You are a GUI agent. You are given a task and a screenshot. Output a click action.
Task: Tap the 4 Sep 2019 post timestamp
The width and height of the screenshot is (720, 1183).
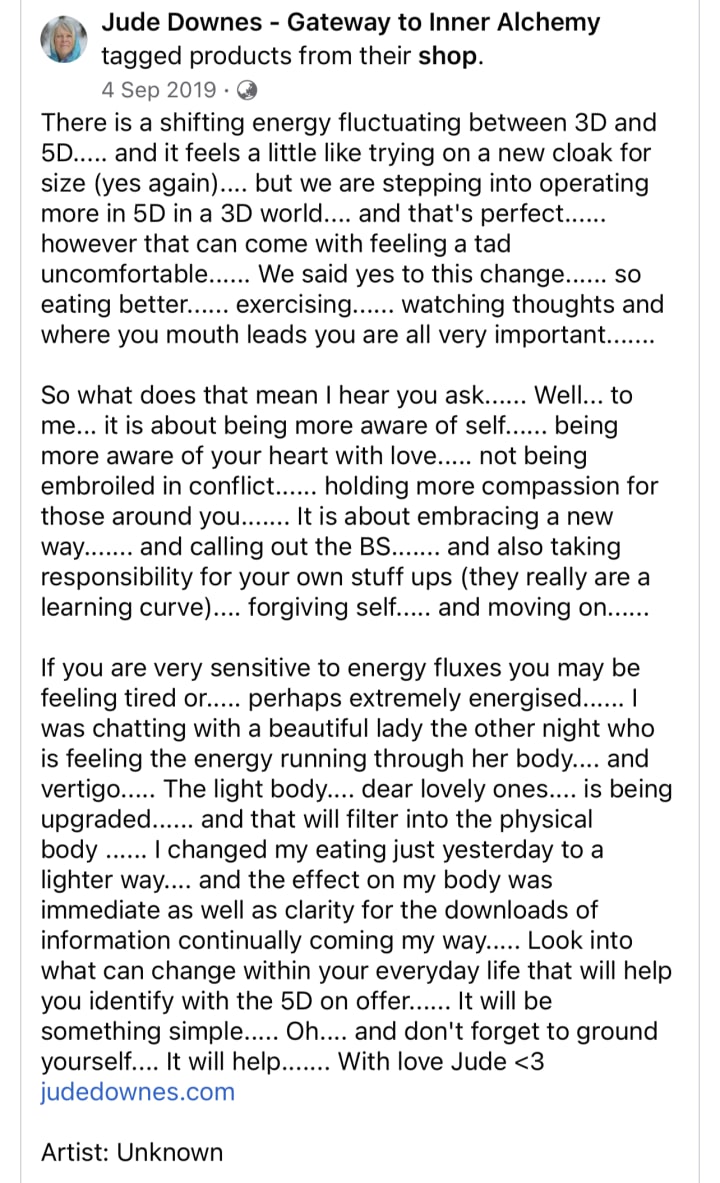tap(158, 90)
